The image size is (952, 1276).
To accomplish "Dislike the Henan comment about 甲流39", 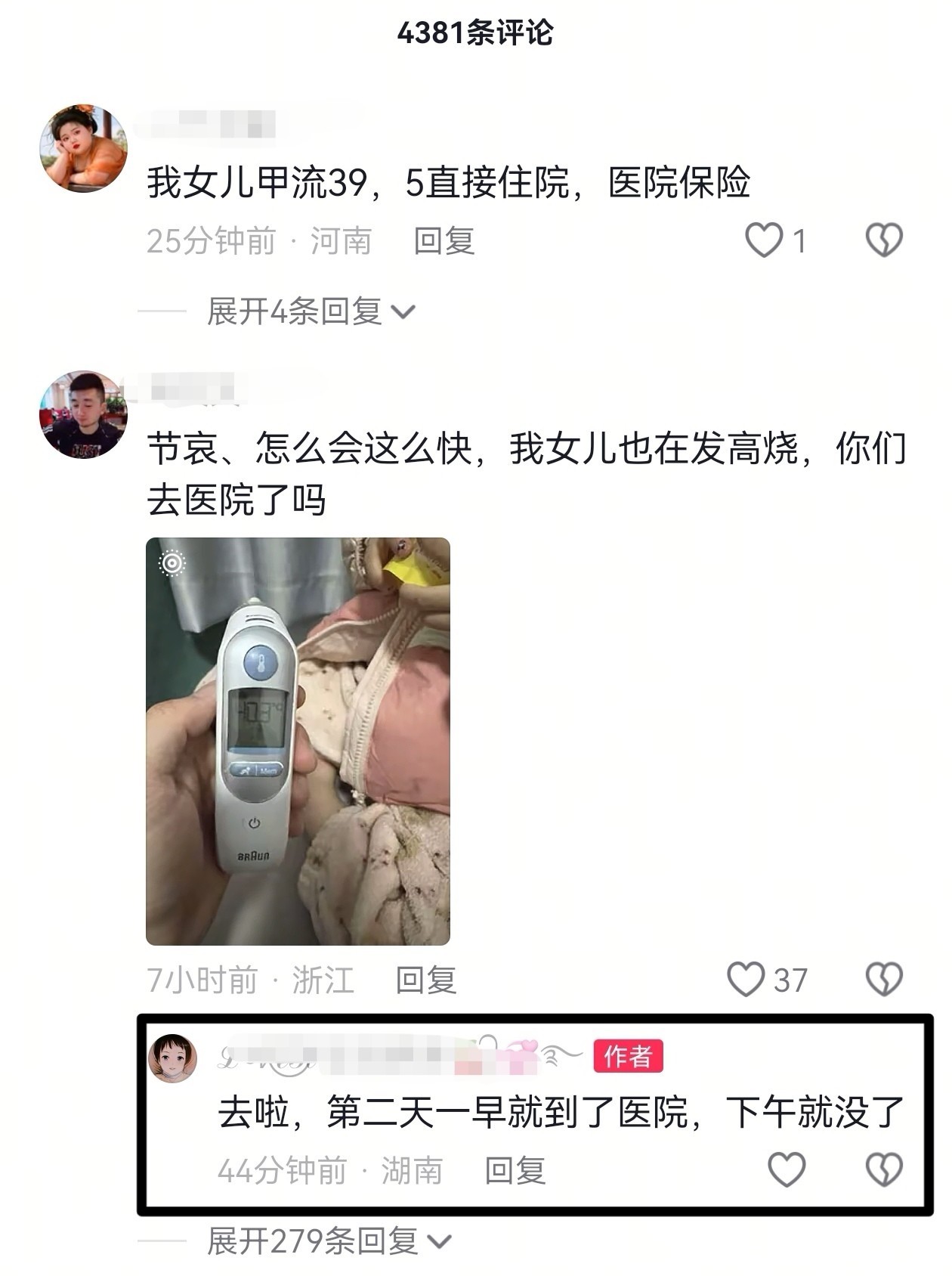I will (883, 240).
